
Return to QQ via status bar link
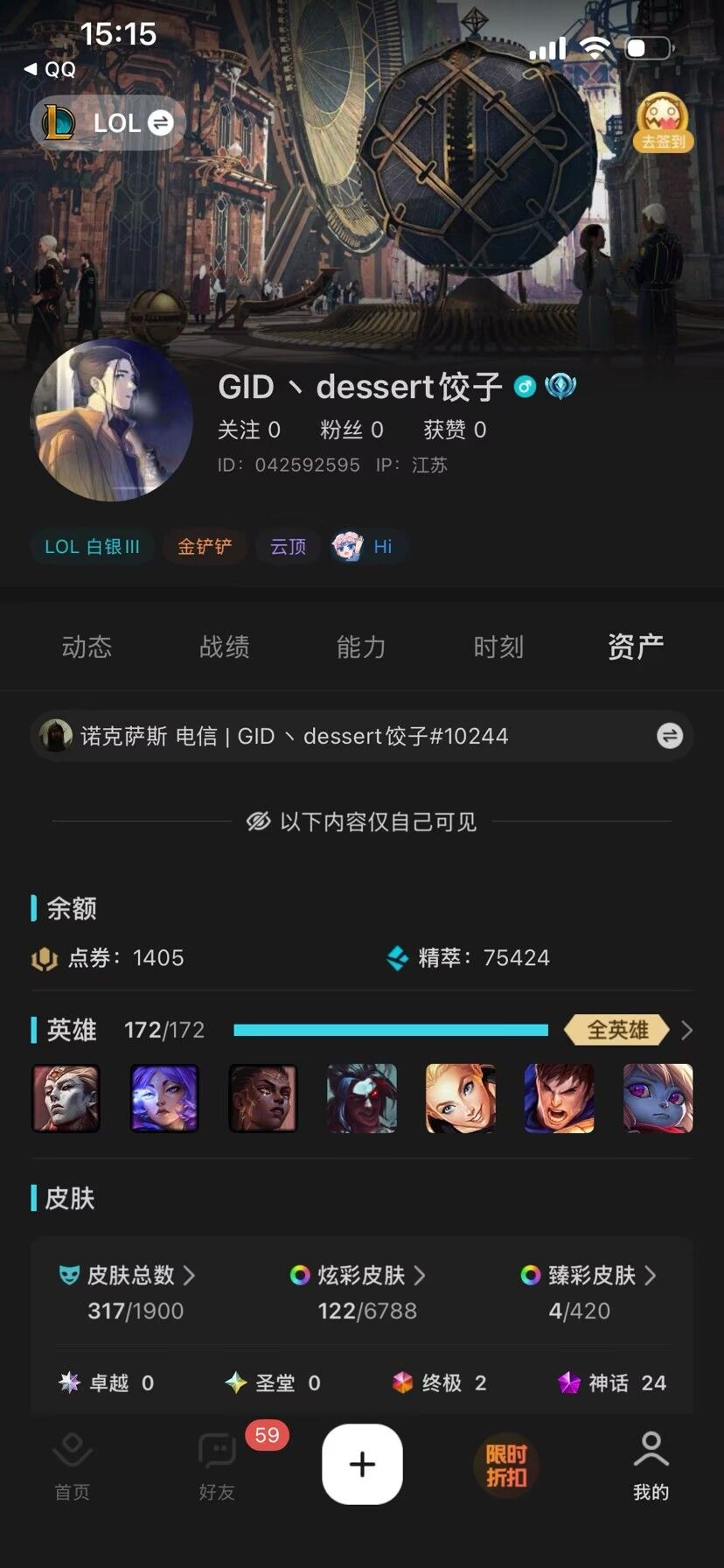[x=50, y=69]
